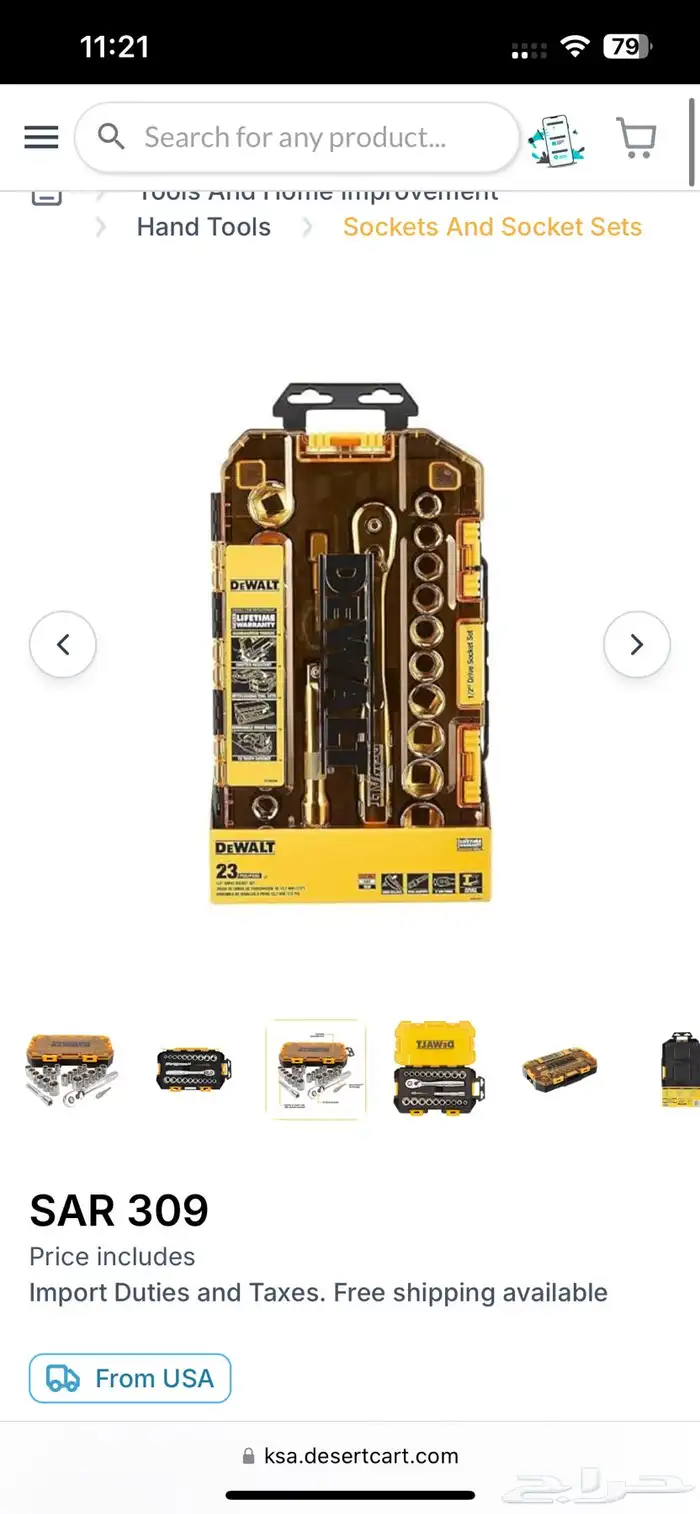
Task: Open the shopping cart
Action: coord(636,138)
